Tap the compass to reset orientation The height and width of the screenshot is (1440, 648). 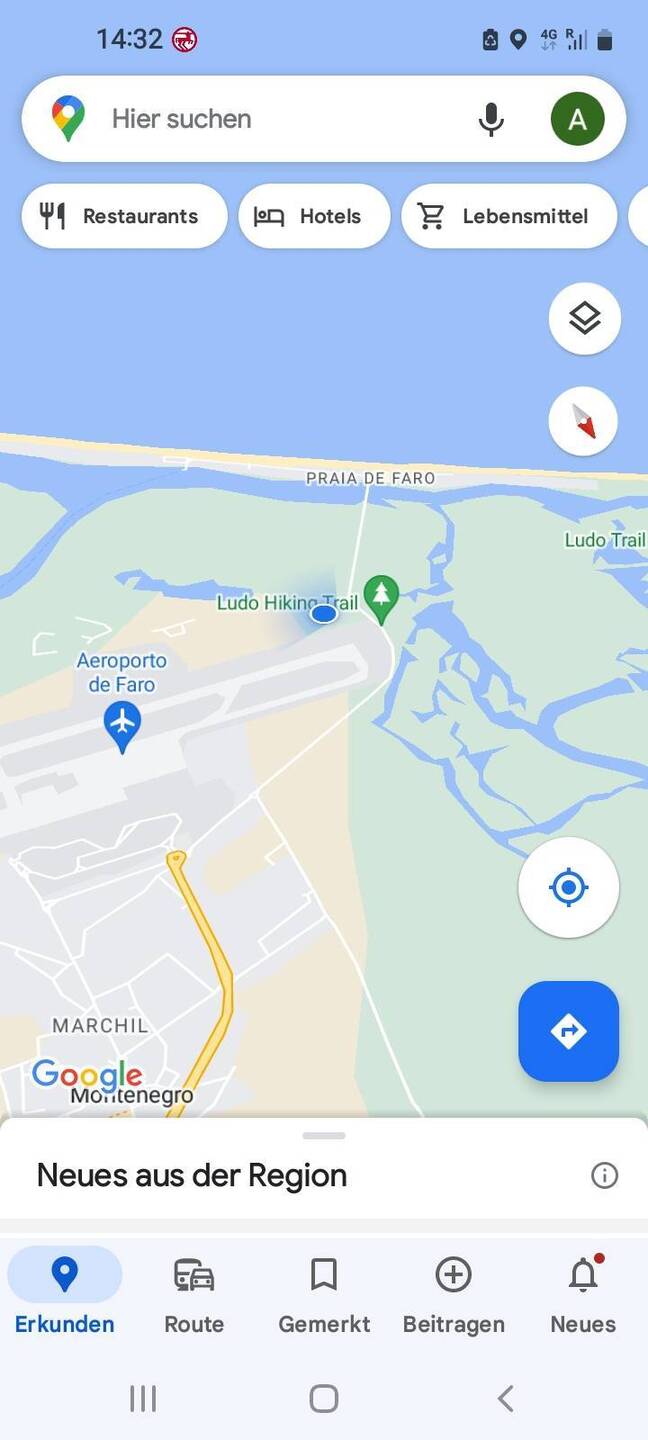tap(584, 421)
